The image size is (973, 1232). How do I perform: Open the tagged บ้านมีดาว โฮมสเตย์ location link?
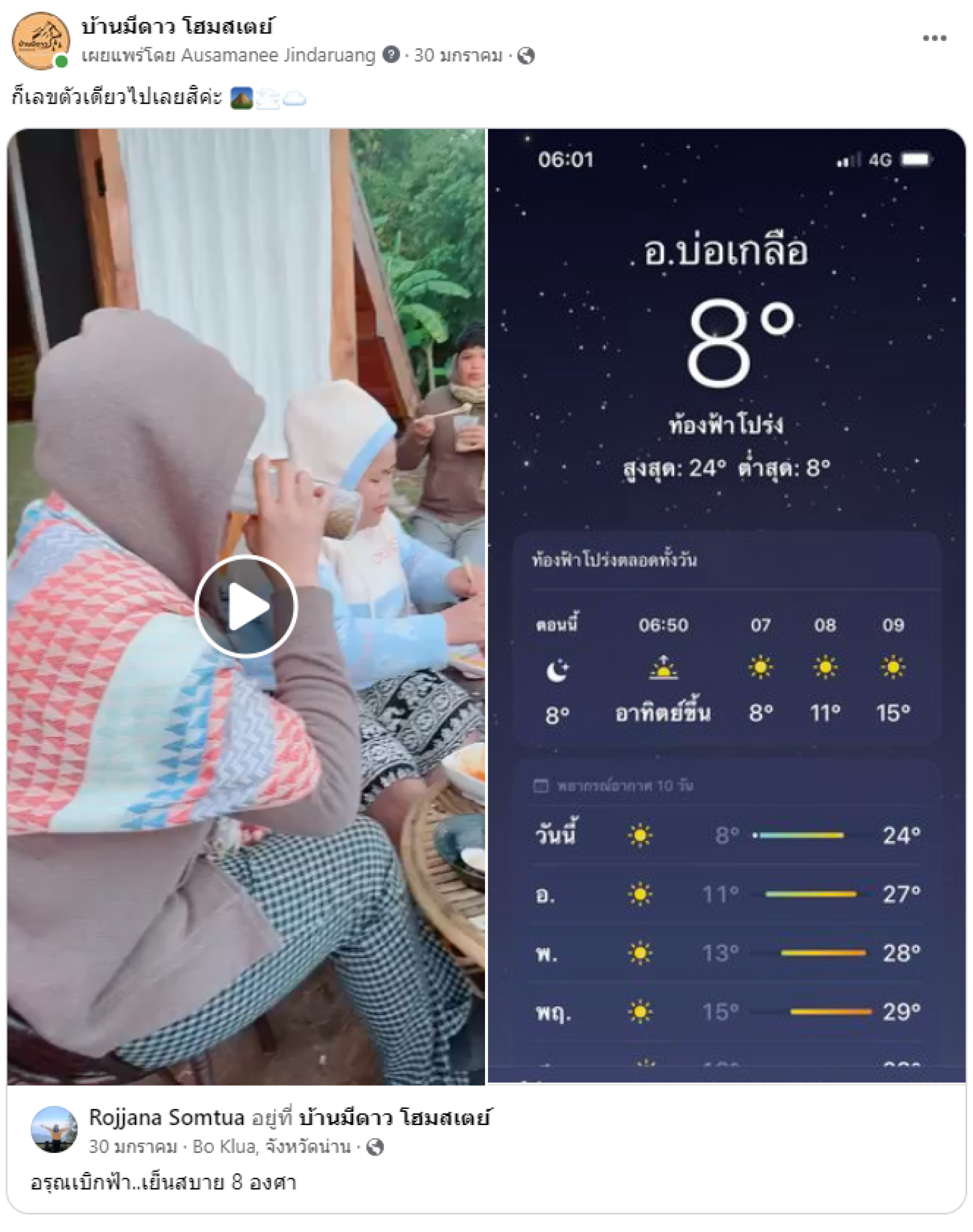(394, 1117)
